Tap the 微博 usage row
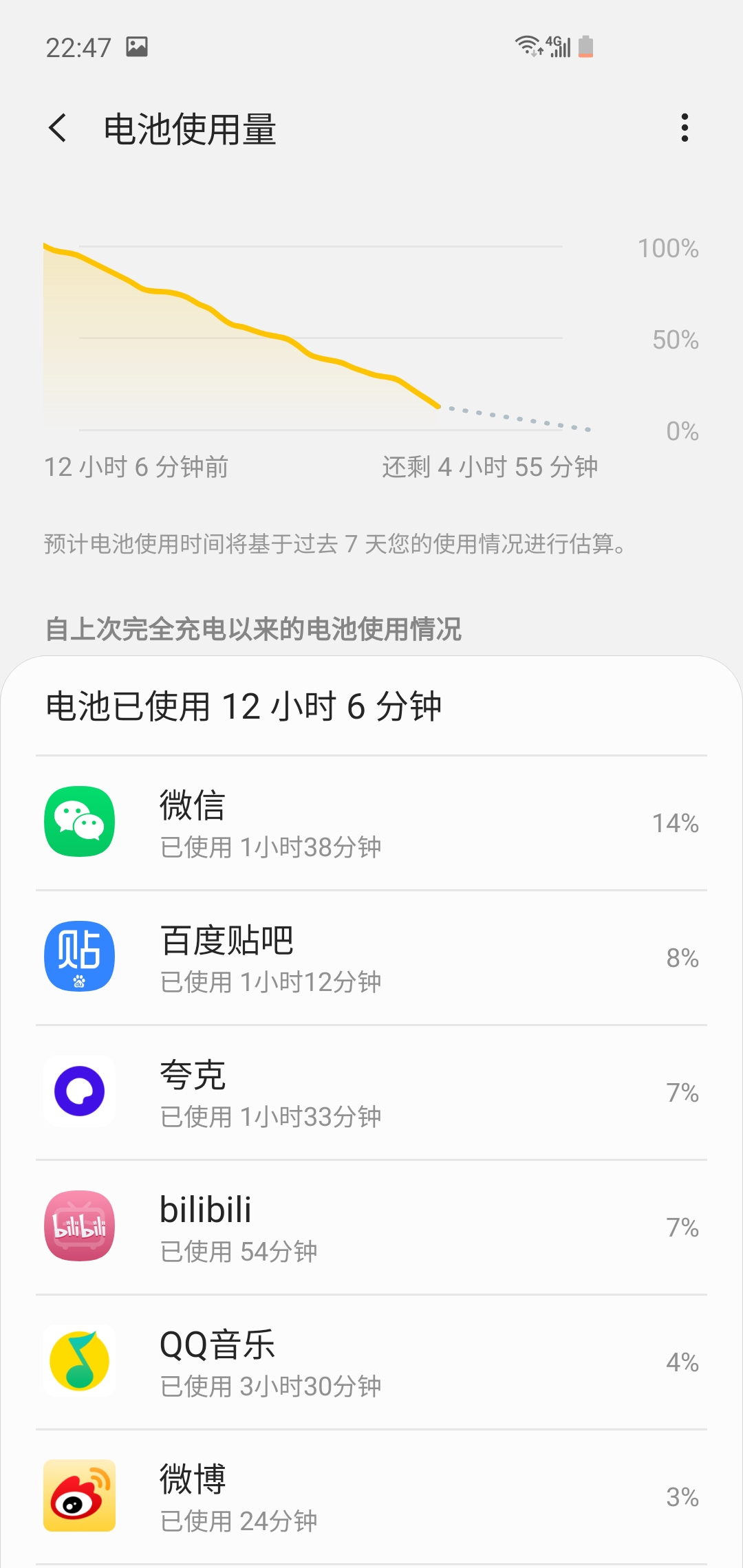 click(x=371, y=1497)
